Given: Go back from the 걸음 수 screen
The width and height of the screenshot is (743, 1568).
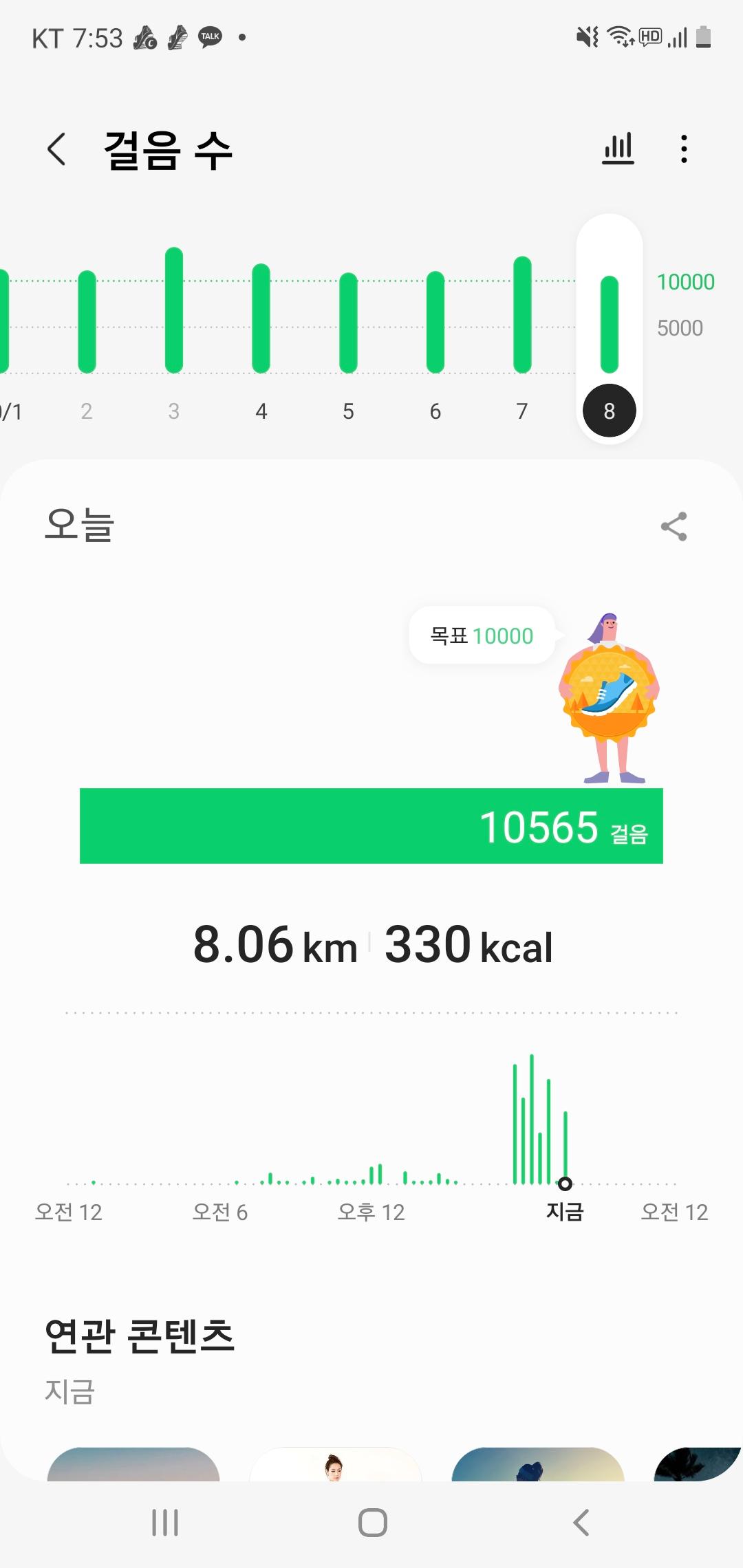Looking at the screenshot, I should [x=57, y=149].
